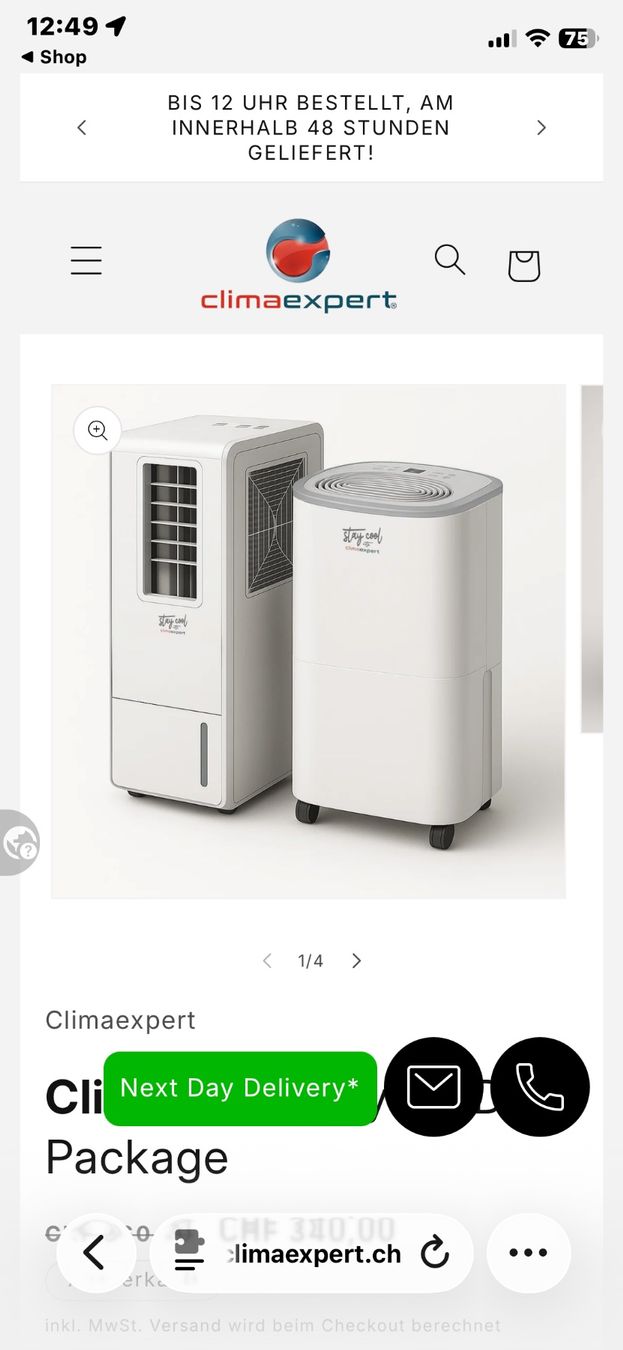Screen dimensions: 623x1350
Task: Reload the page
Action: [435, 1253]
